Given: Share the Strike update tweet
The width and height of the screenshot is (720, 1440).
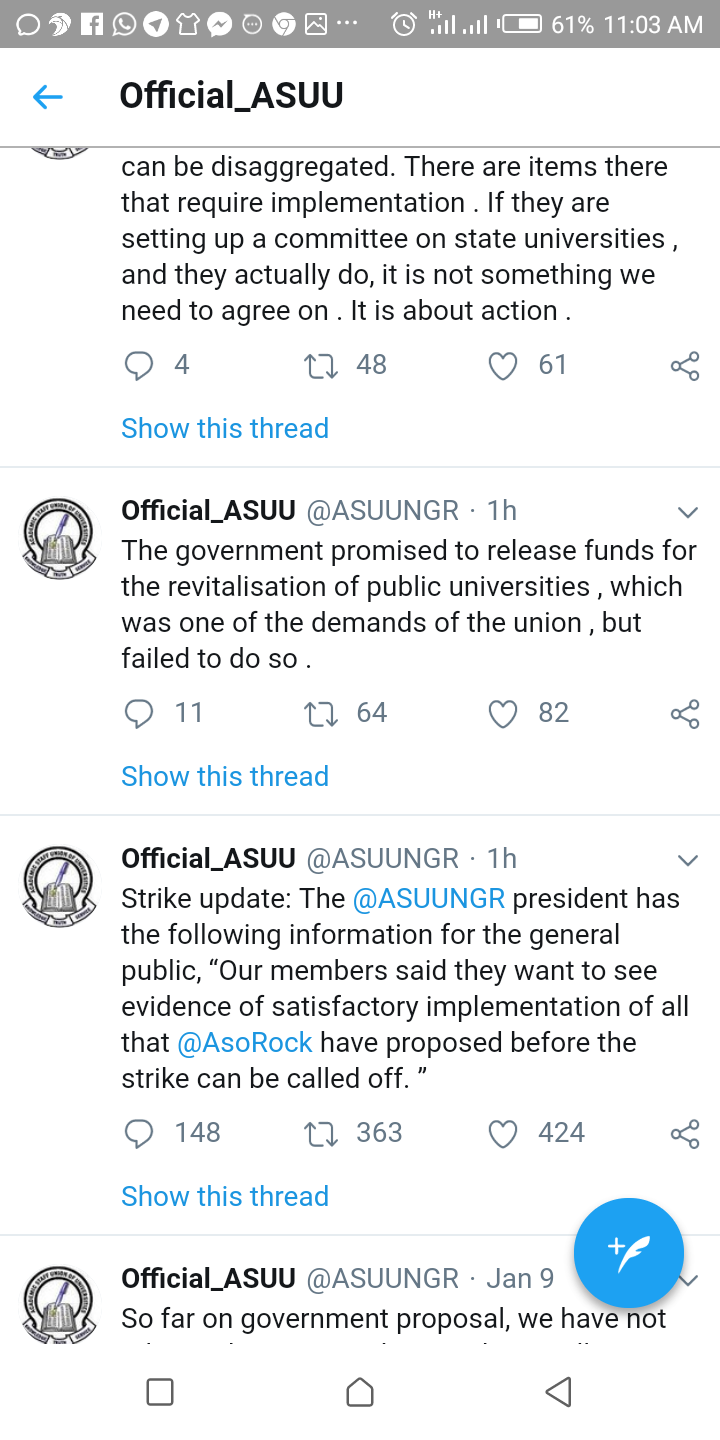Looking at the screenshot, I should (x=685, y=1134).
